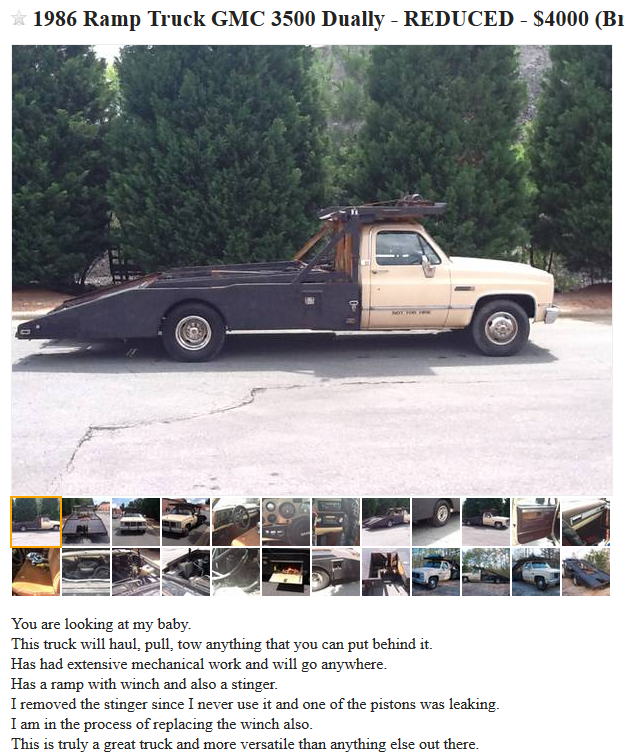View the open glove box thumbnail

(x=285, y=572)
